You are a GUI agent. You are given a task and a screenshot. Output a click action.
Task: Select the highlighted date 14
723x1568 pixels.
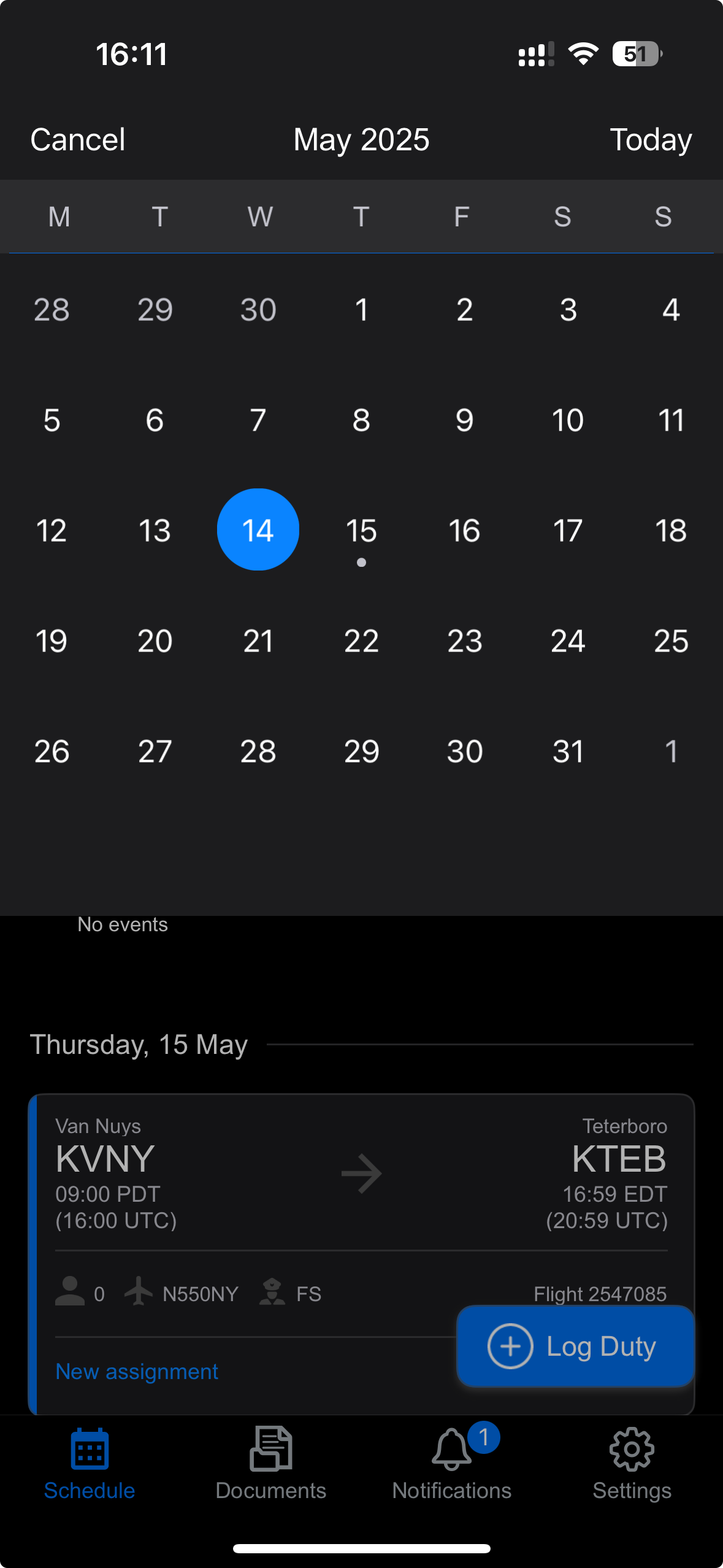coord(258,530)
